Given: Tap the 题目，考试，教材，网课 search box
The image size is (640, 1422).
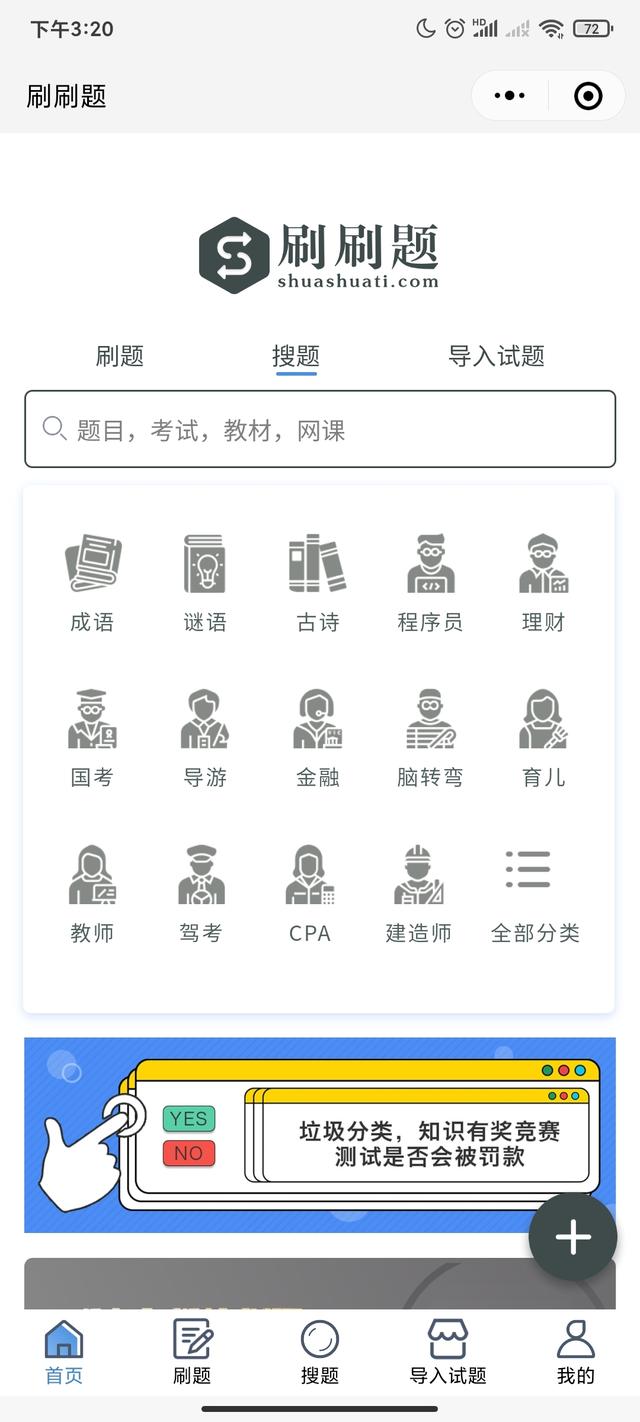Looking at the screenshot, I should (x=320, y=430).
